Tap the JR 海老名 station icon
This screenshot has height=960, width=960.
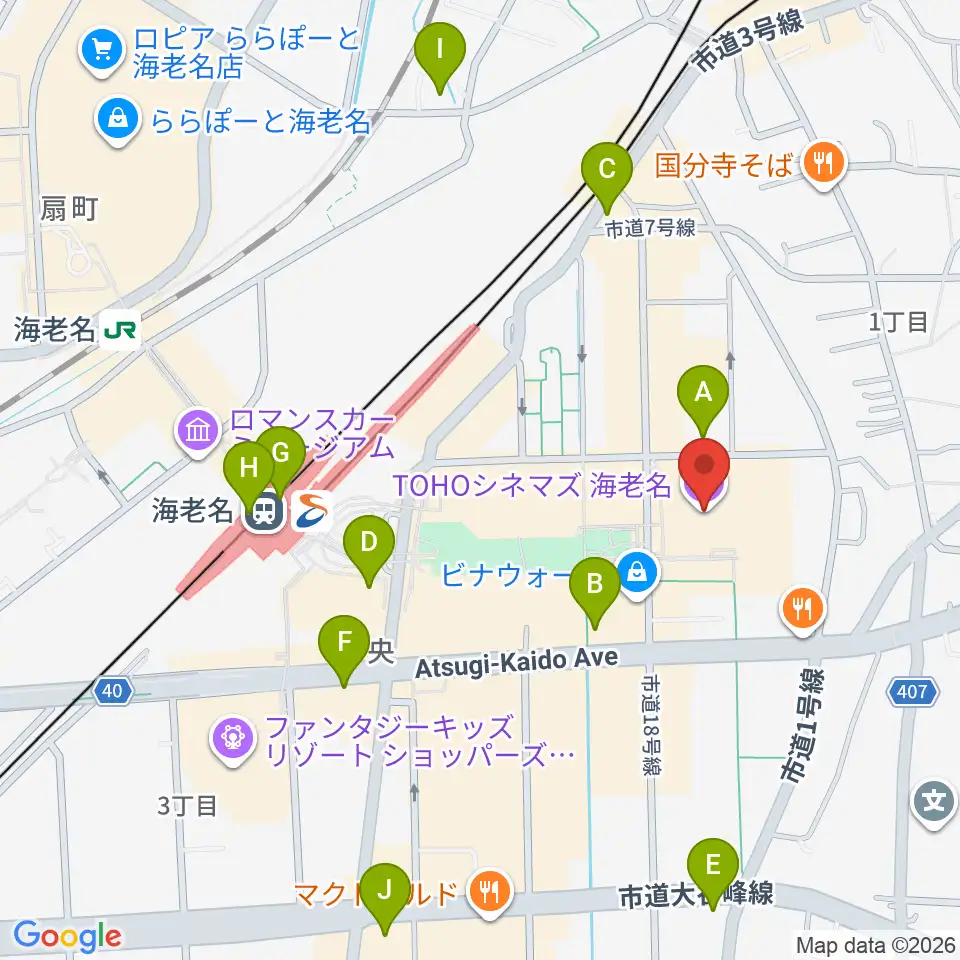coord(120,331)
